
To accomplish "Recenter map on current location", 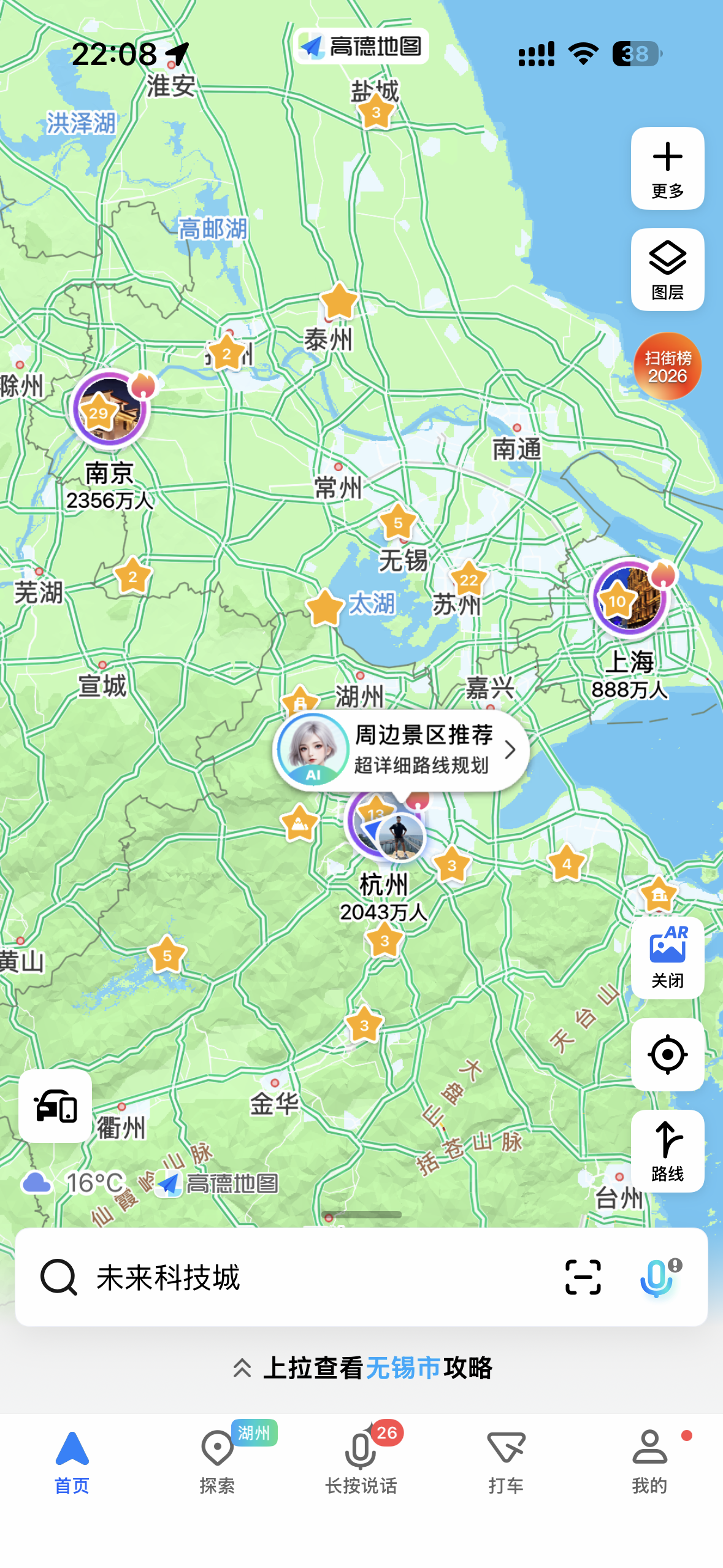I will click(667, 1055).
